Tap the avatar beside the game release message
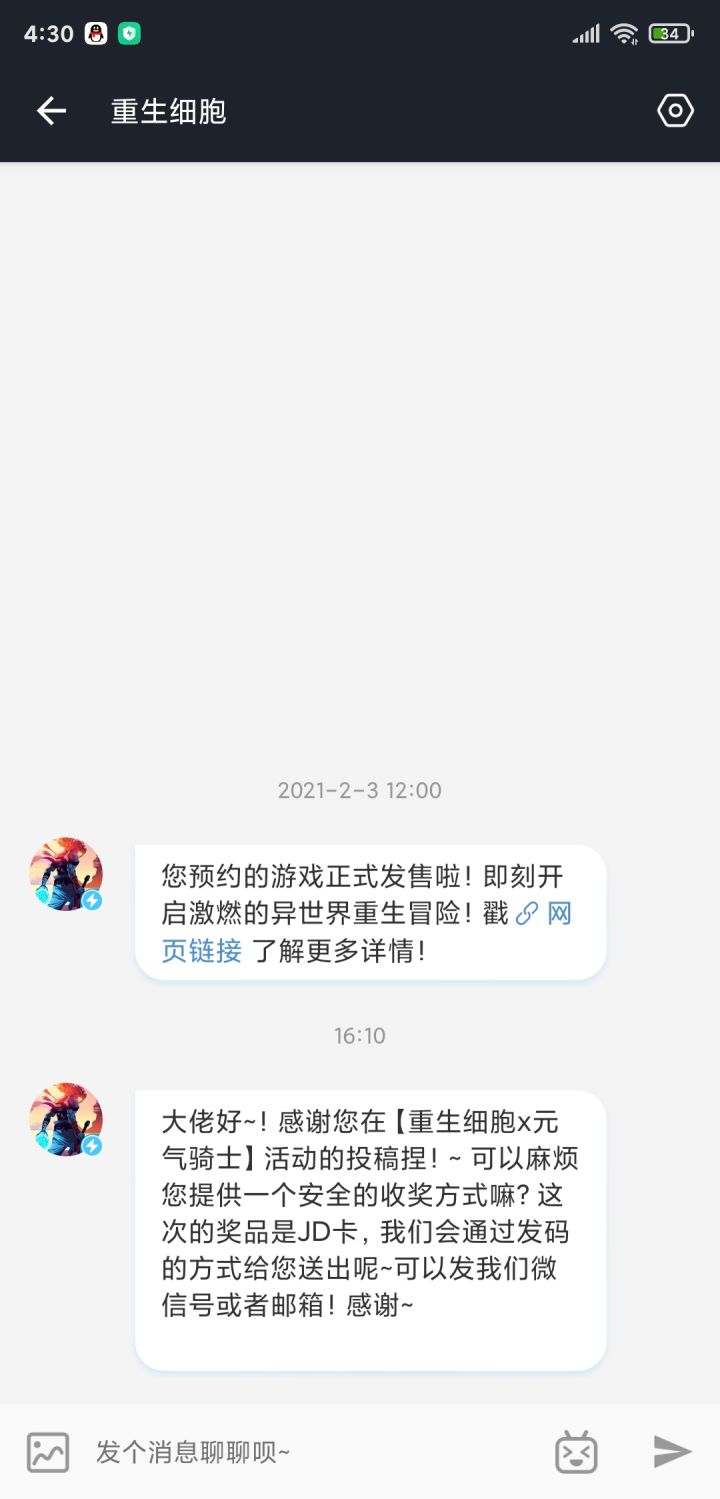The height and width of the screenshot is (1499, 720). pyautogui.click(x=66, y=874)
